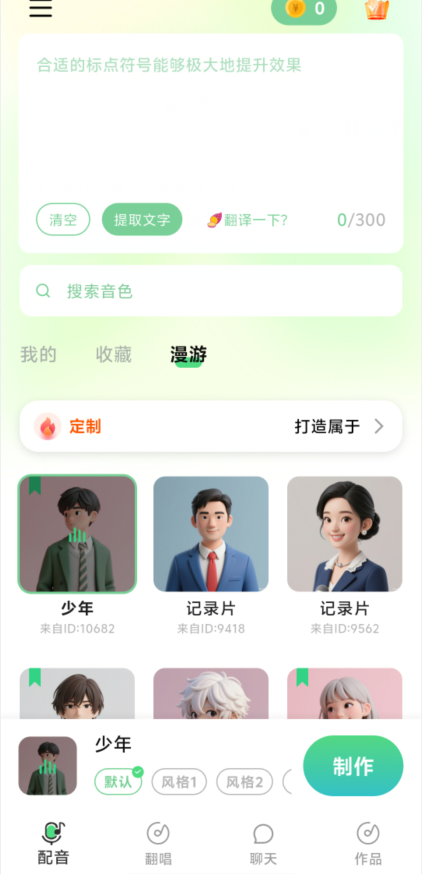Choose the 记录片 voice ID:9418

[x=211, y=556]
